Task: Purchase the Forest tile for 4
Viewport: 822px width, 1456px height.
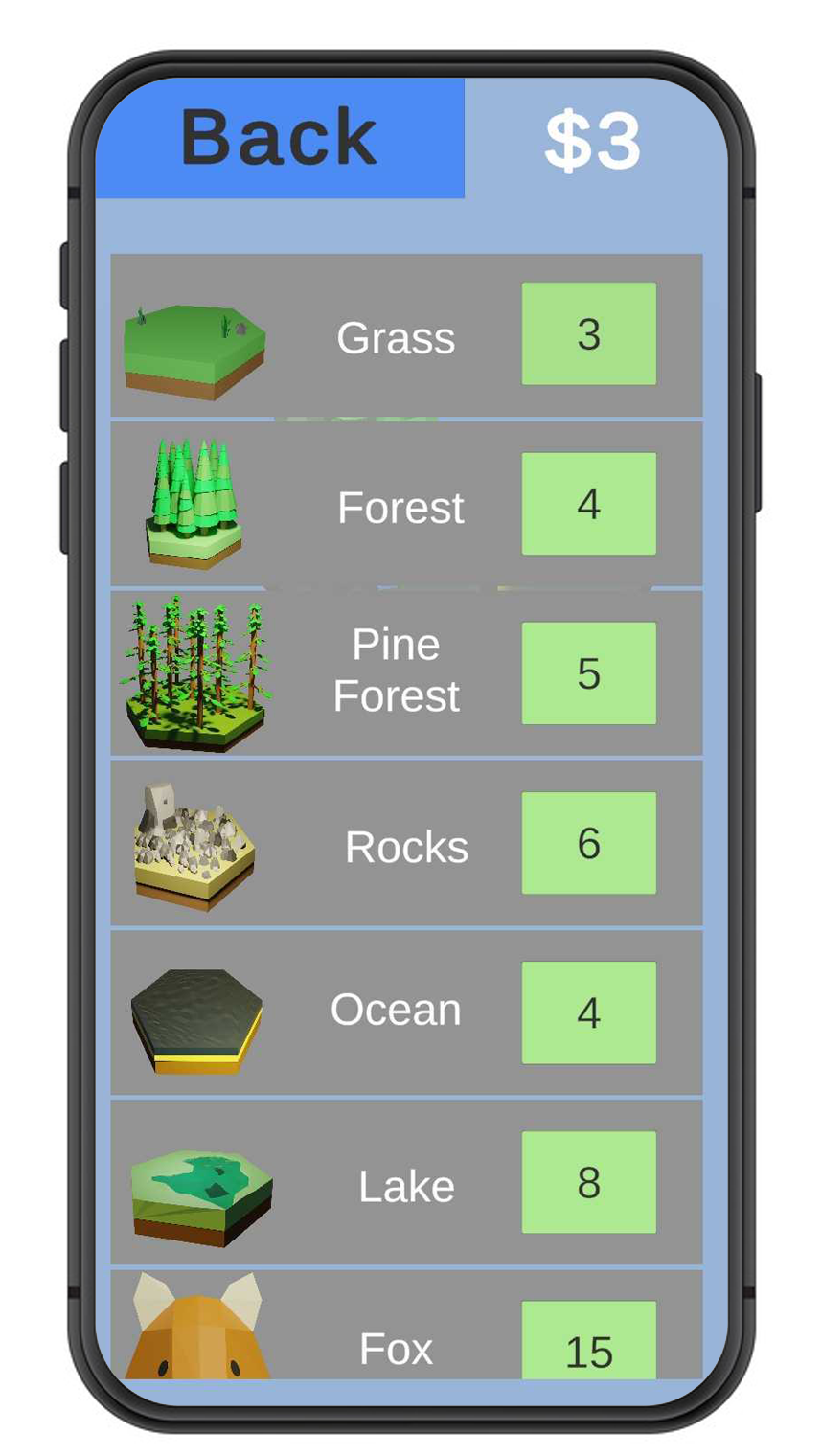Action: coord(588,504)
